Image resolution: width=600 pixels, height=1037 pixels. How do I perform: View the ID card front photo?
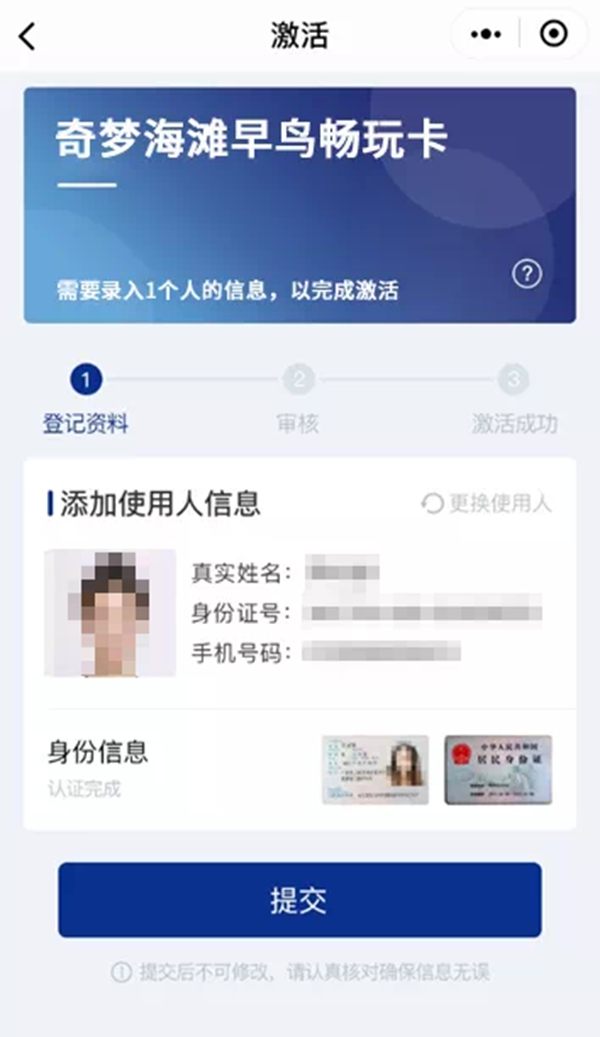[x=375, y=770]
